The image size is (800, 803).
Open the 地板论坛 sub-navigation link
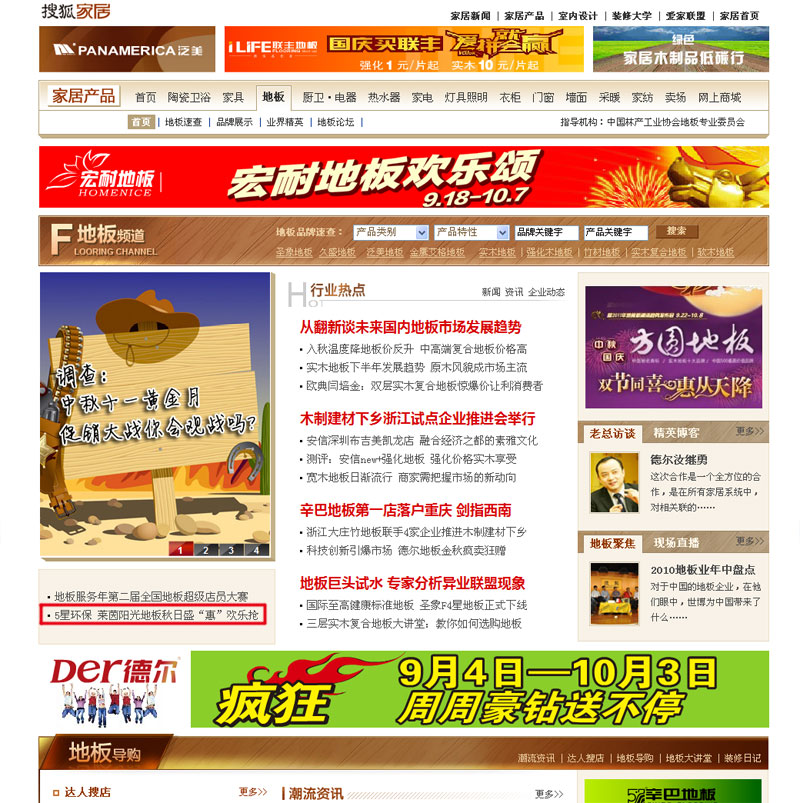point(336,122)
